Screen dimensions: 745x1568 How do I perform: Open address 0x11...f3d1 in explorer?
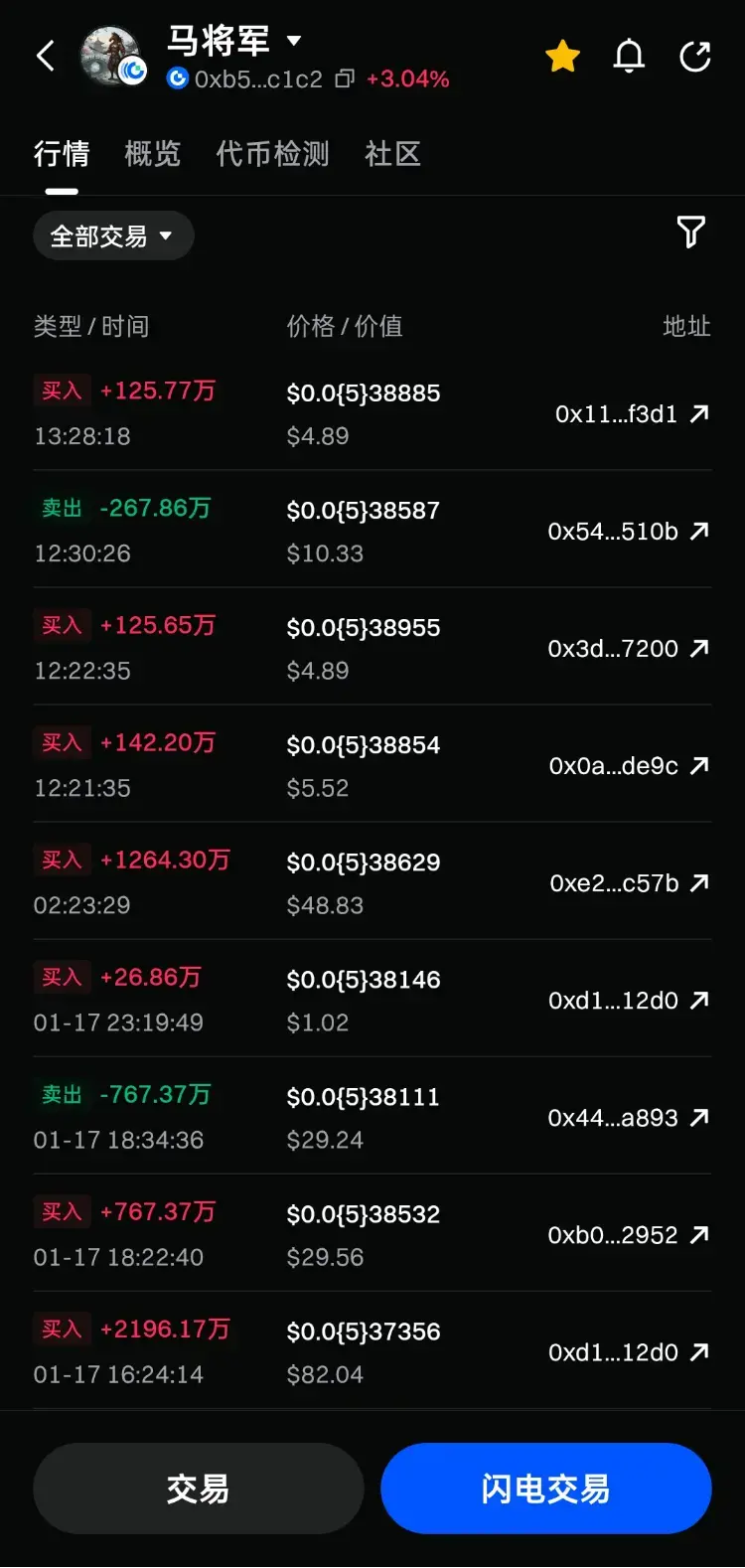pos(632,414)
